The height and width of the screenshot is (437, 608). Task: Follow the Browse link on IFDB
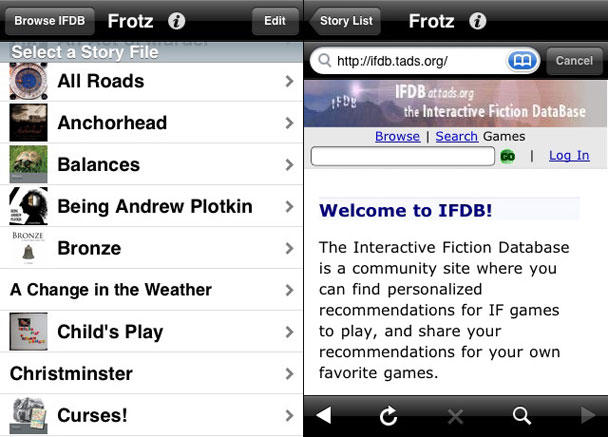[397, 136]
